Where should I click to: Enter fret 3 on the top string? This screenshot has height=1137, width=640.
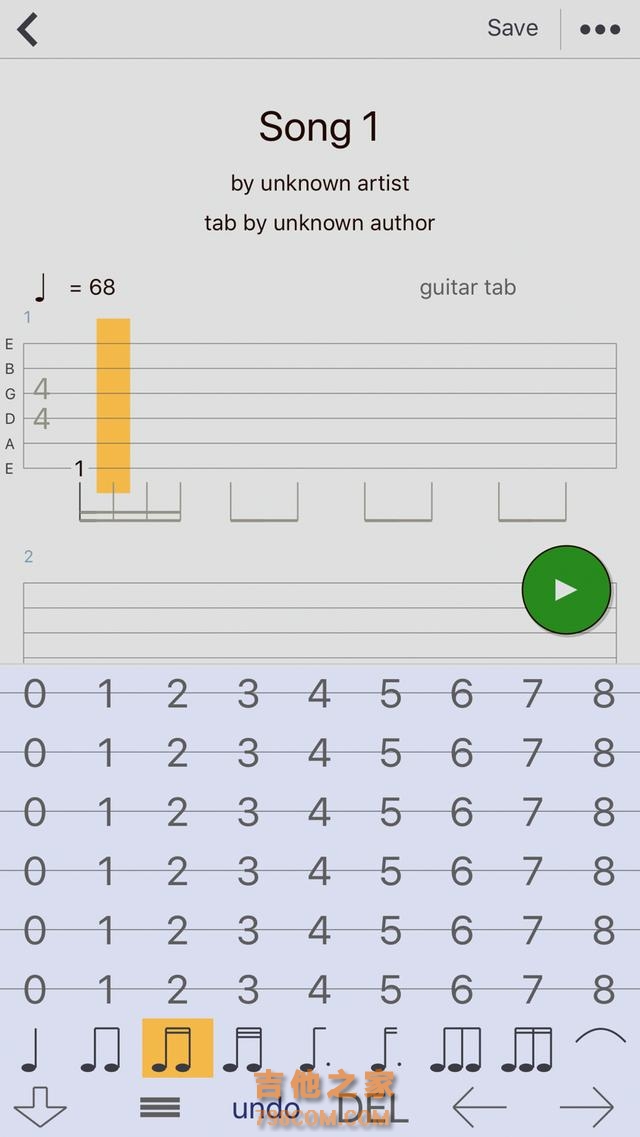pyautogui.click(x=248, y=694)
